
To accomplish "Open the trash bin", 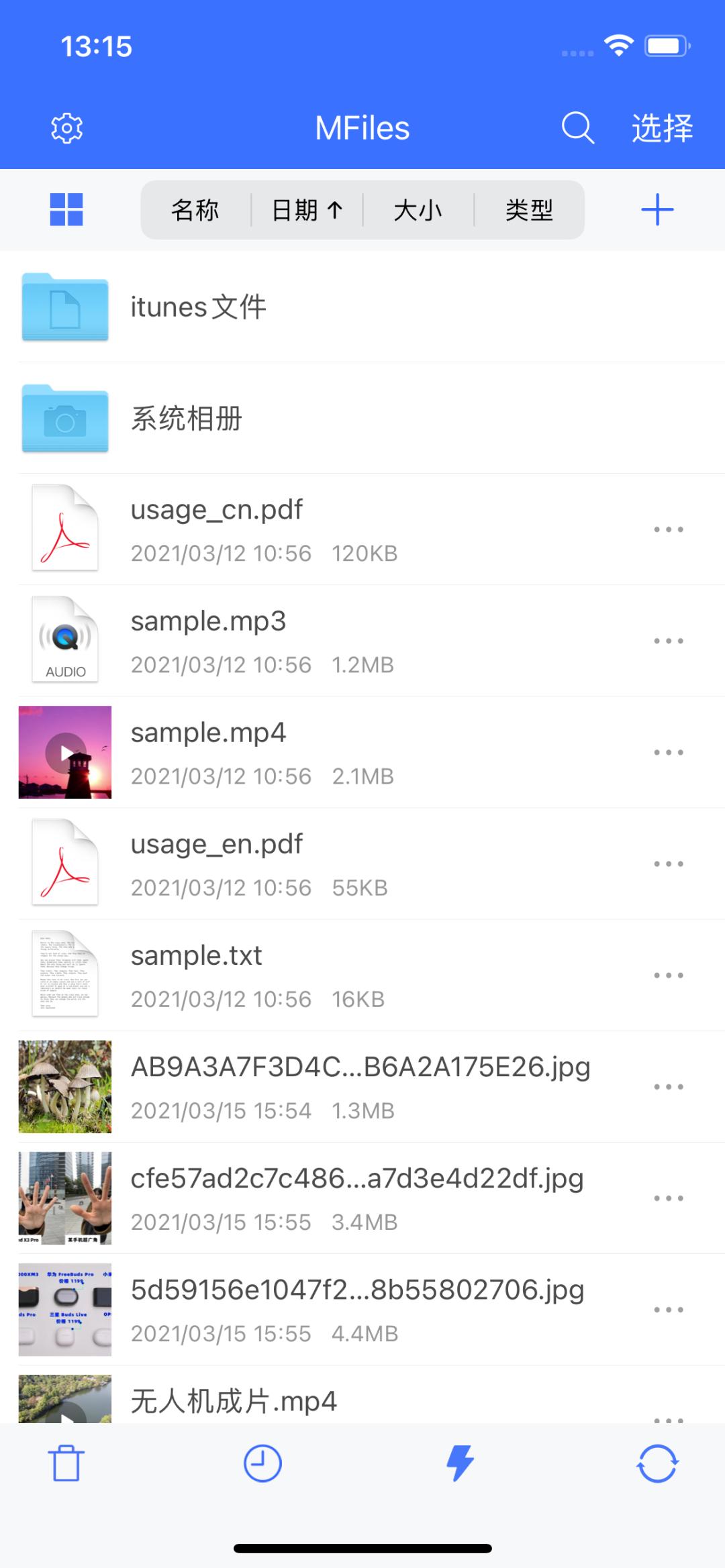I will [x=66, y=1463].
